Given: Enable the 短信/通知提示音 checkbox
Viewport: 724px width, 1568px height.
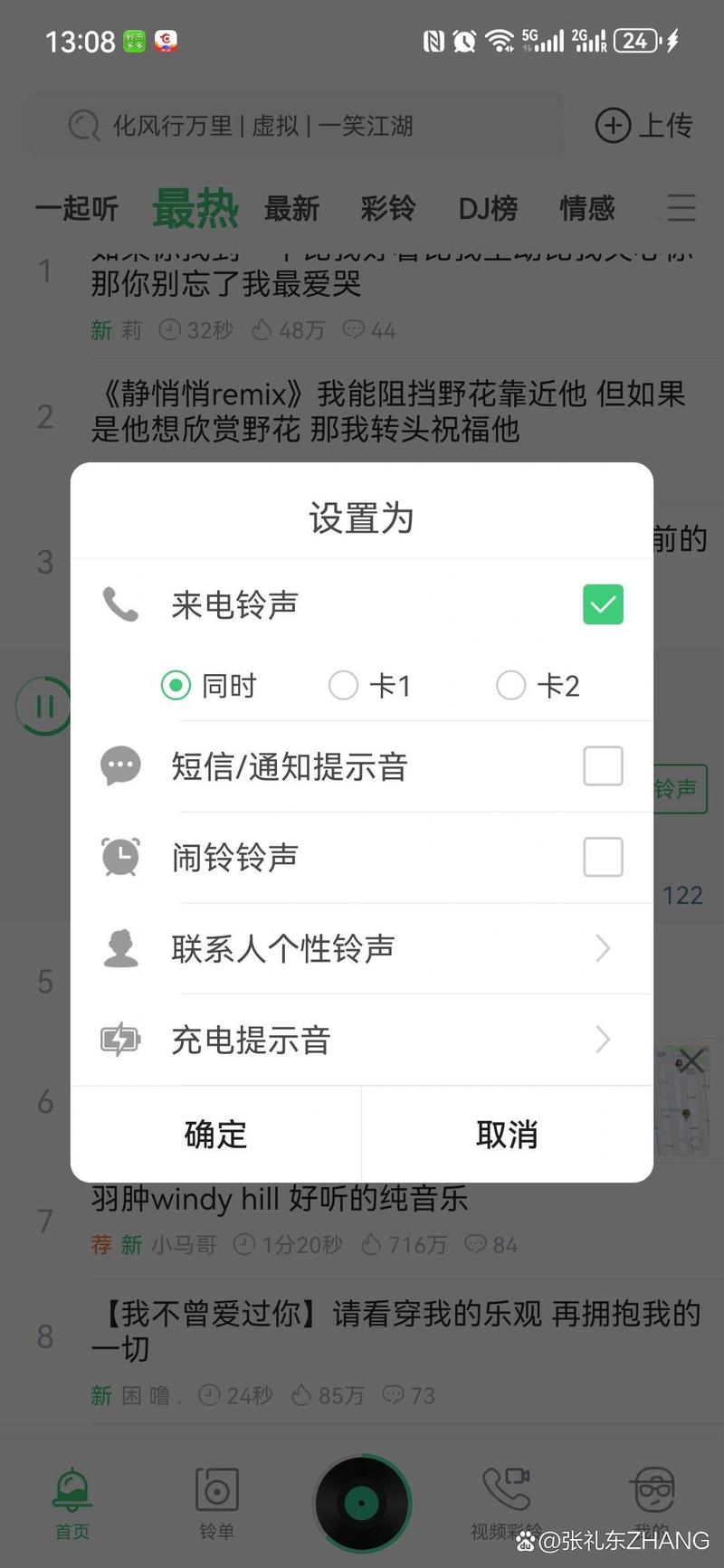Looking at the screenshot, I should (603, 765).
